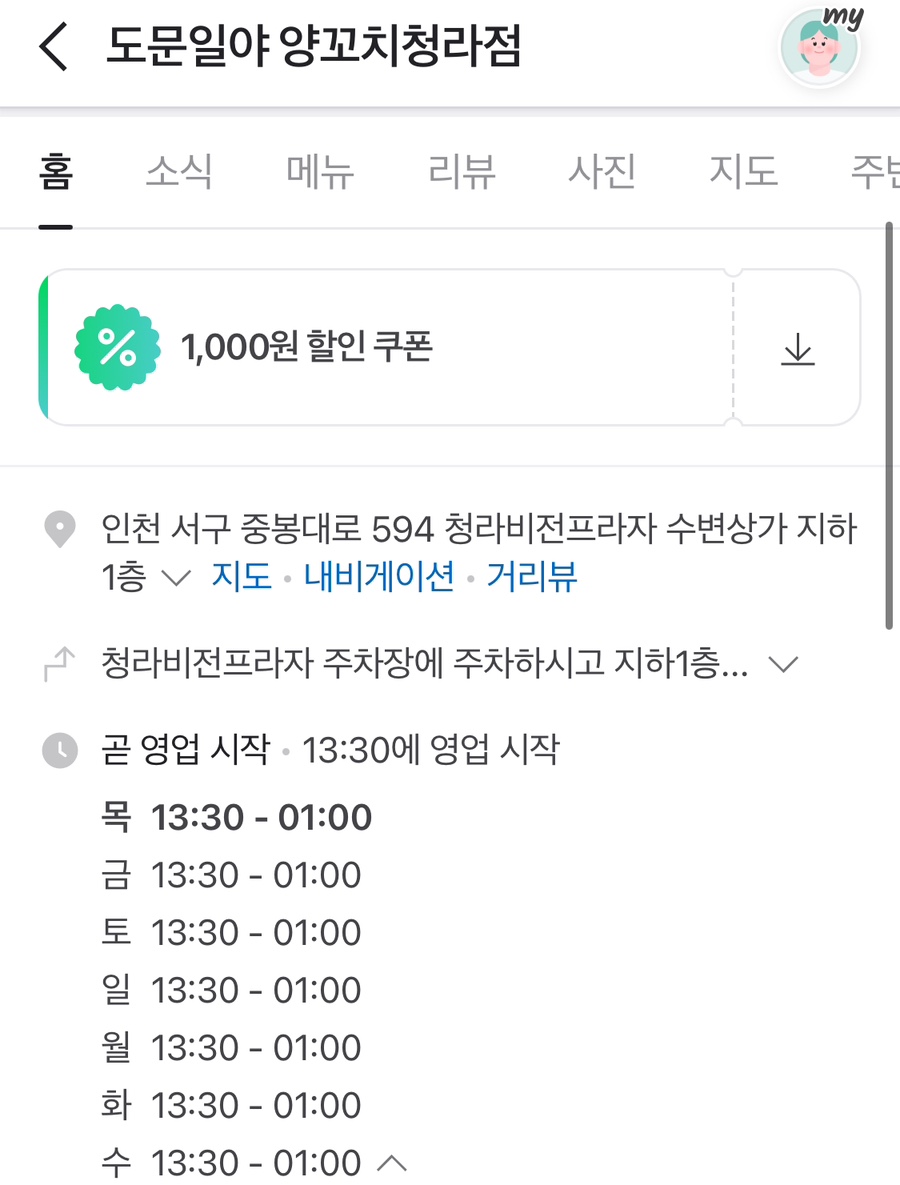900x1185 pixels.
Task: Expand the full address details
Action: pyautogui.click(x=175, y=578)
